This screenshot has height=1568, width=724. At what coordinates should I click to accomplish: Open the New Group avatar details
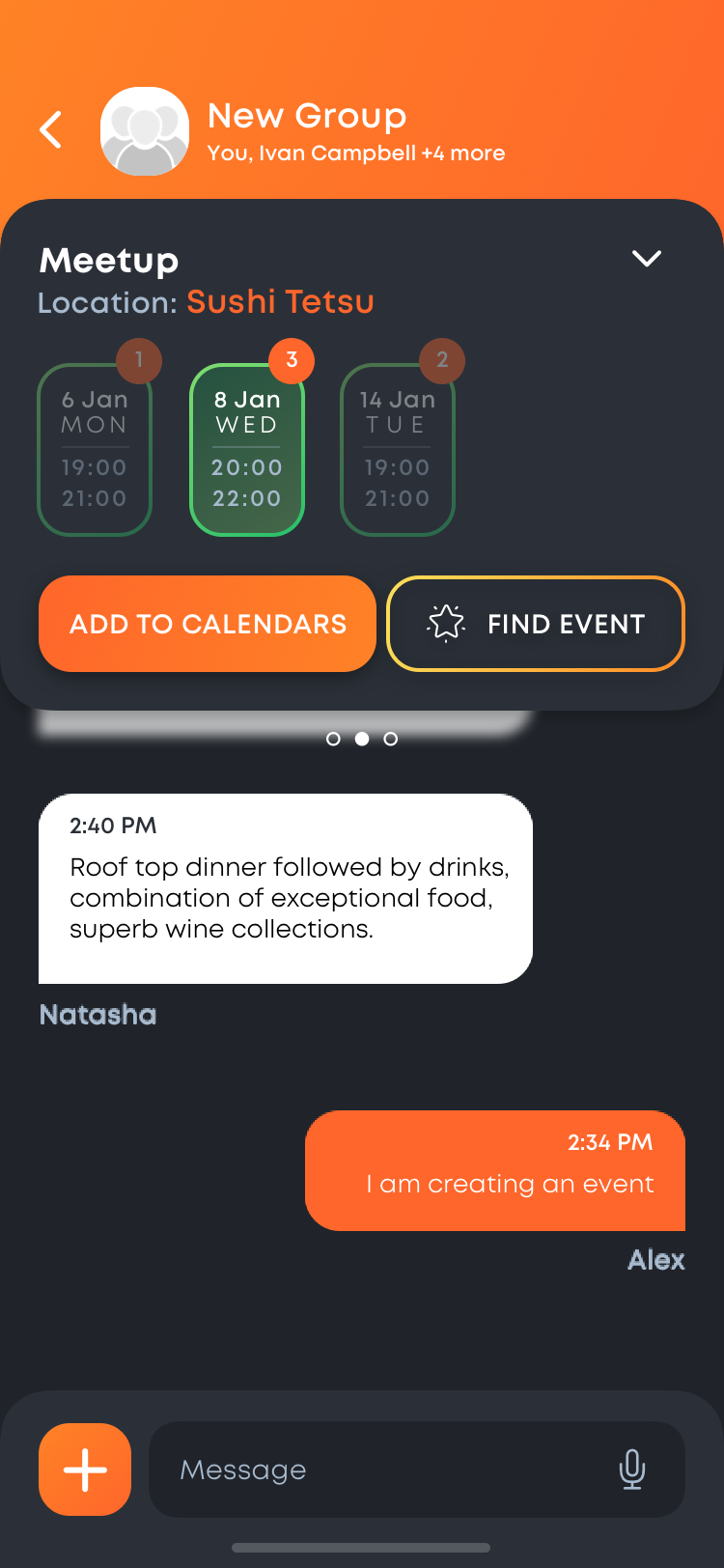click(145, 131)
